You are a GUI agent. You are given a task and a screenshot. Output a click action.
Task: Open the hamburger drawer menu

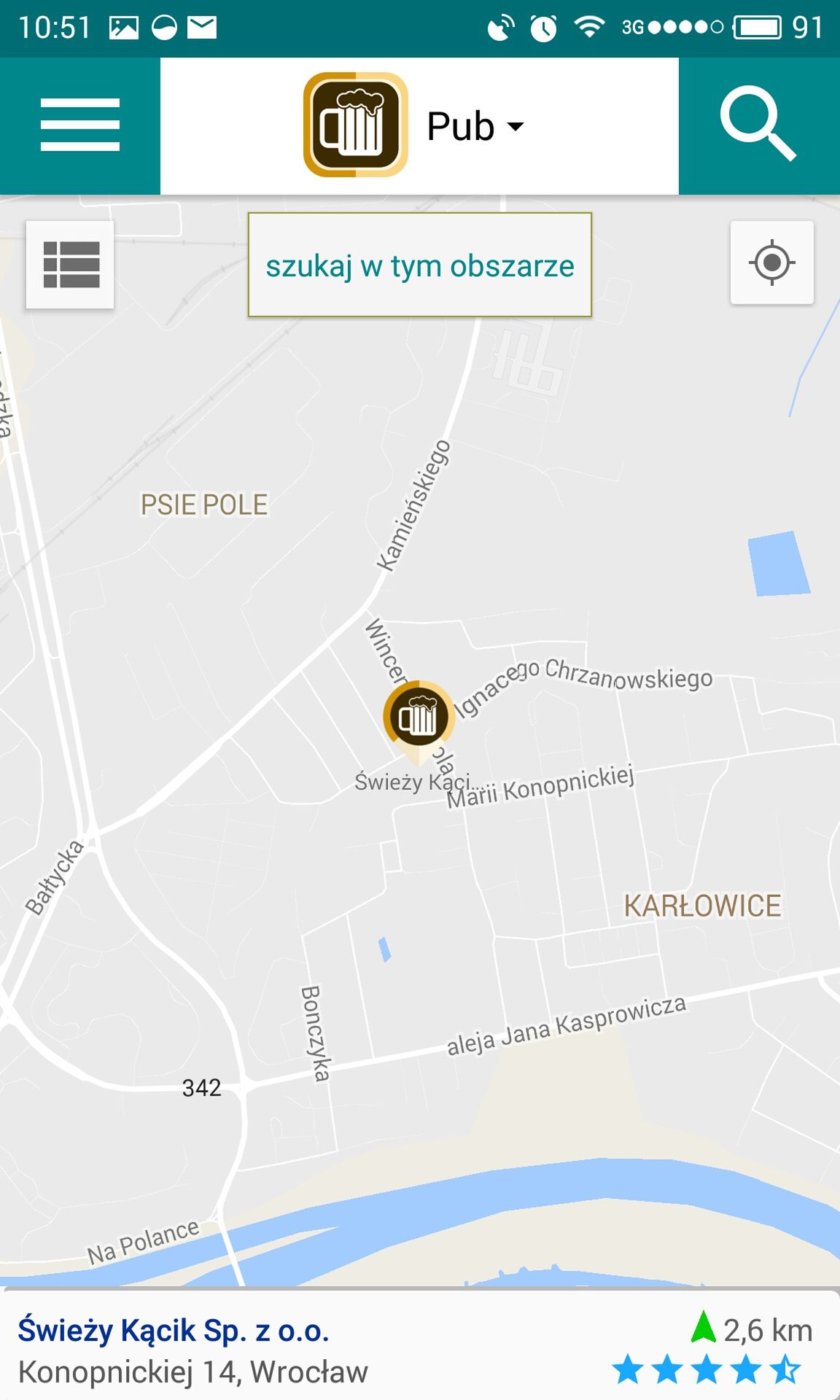tap(79, 125)
